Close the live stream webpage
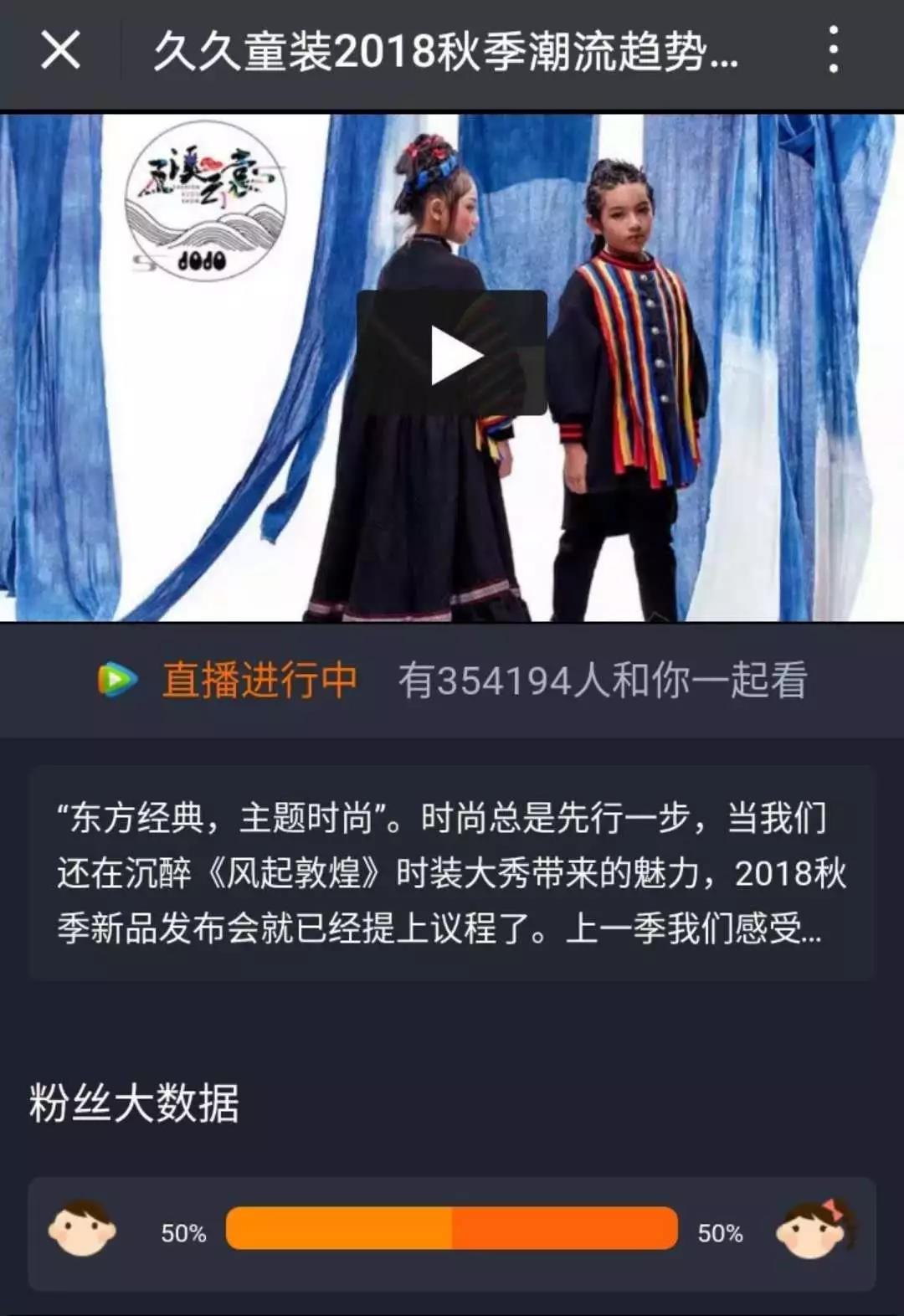The width and height of the screenshot is (904, 1316). 60,50
